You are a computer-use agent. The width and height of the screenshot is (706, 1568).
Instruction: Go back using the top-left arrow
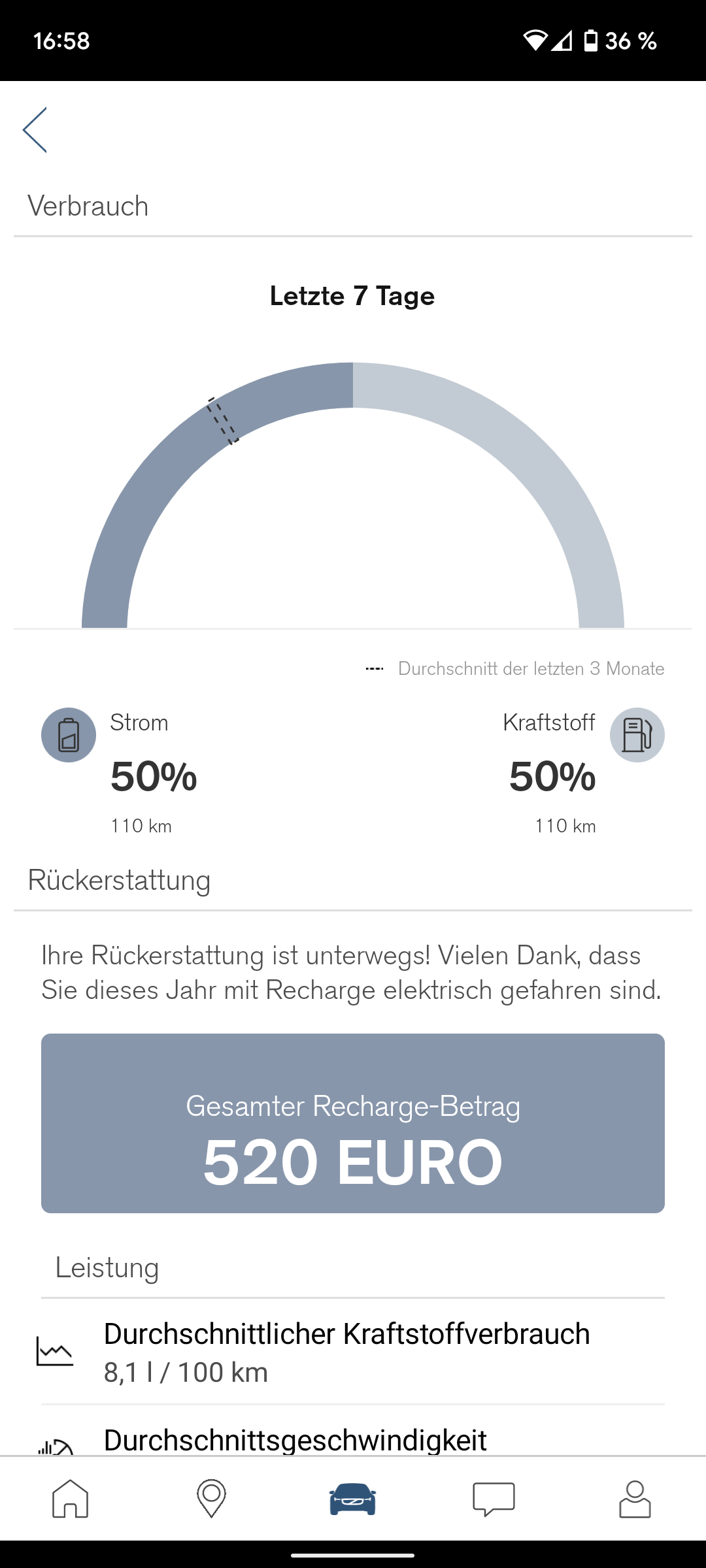click(x=35, y=130)
